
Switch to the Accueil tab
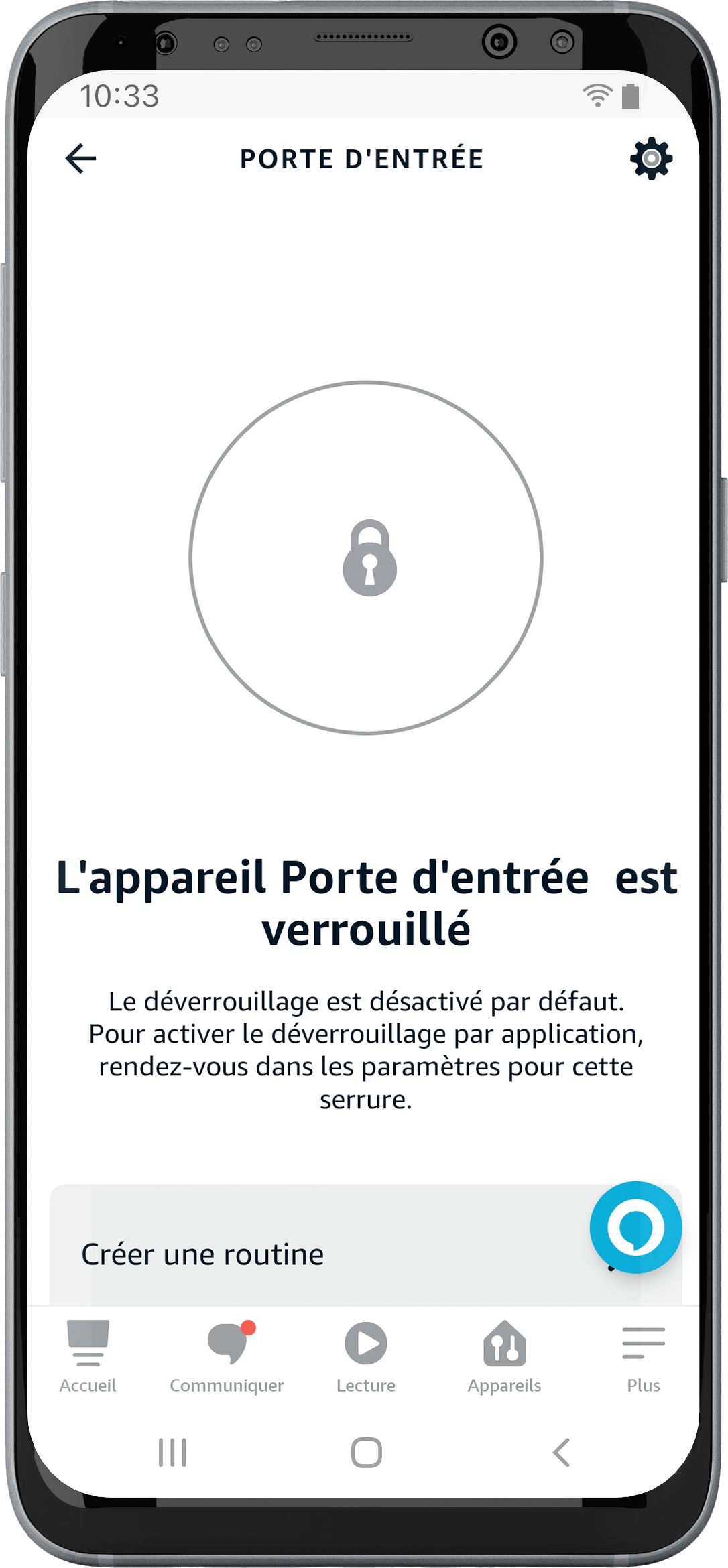coord(88,1356)
